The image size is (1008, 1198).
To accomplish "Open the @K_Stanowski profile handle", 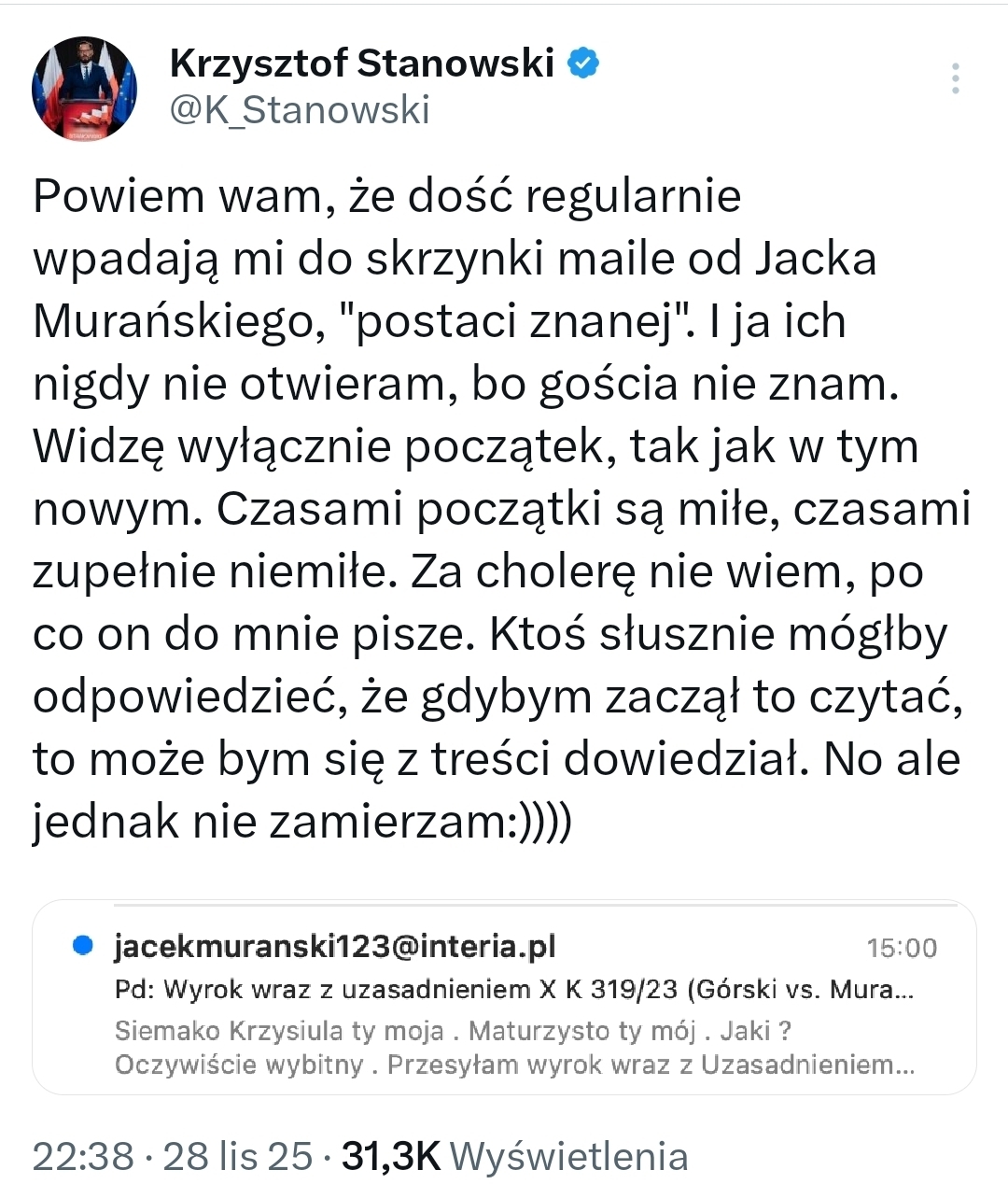I will click(x=300, y=111).
